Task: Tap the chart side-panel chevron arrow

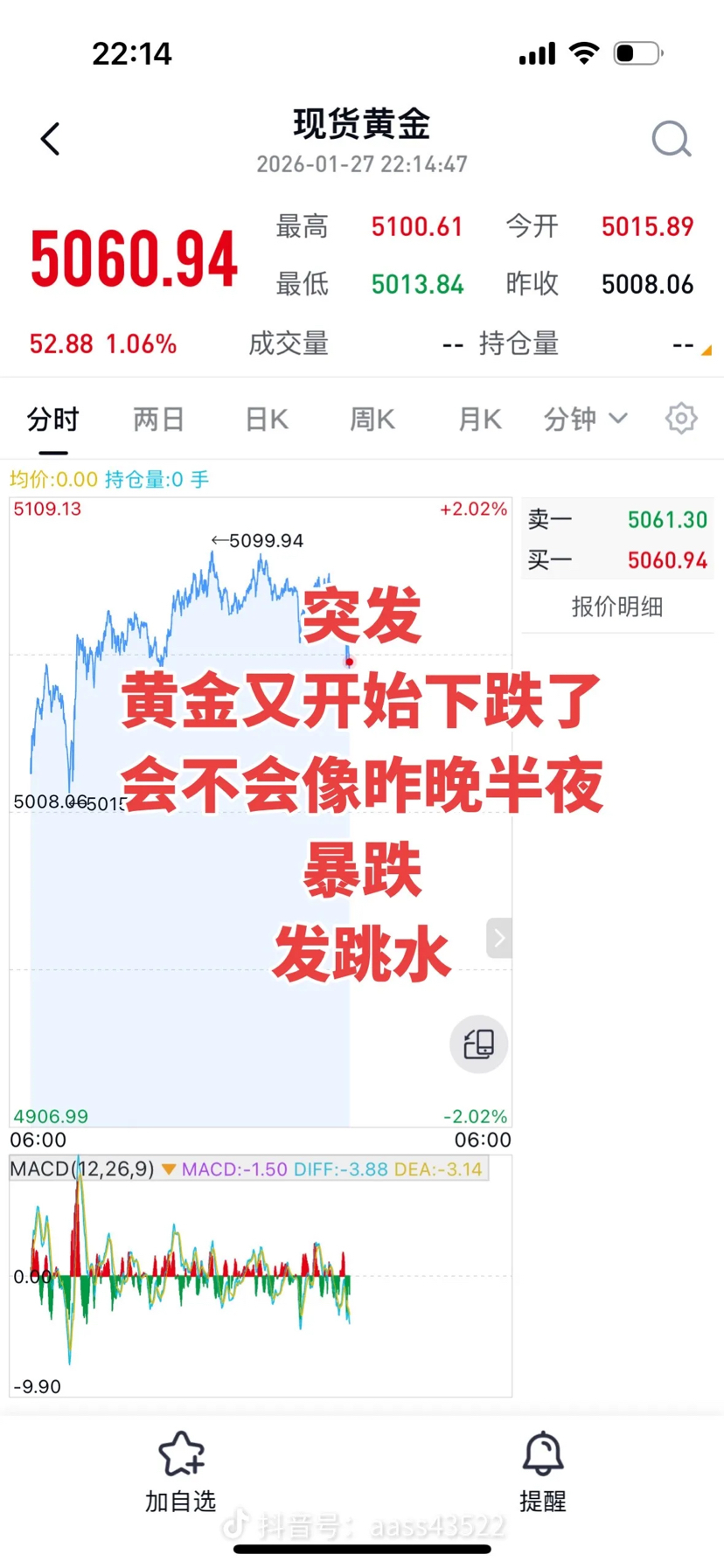Action: click(499, 939)
